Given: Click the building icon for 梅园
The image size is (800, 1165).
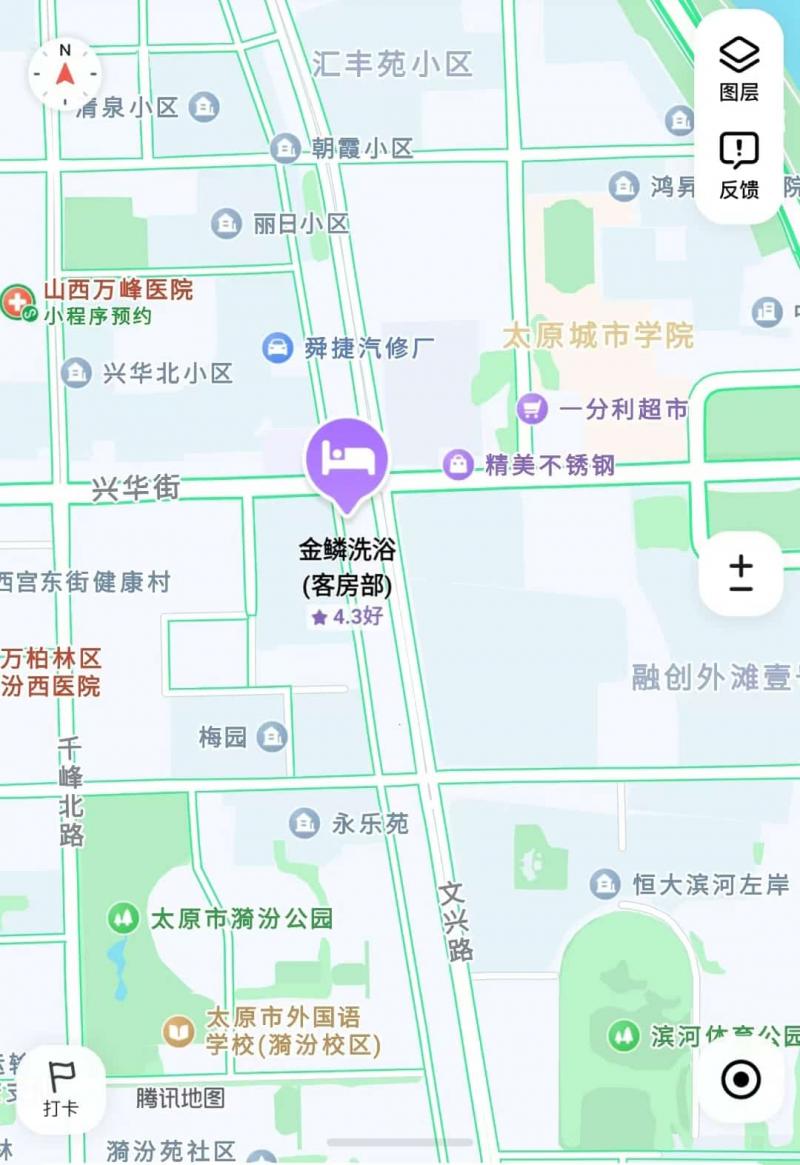Looking at the screenshot, I should (268, 736).
